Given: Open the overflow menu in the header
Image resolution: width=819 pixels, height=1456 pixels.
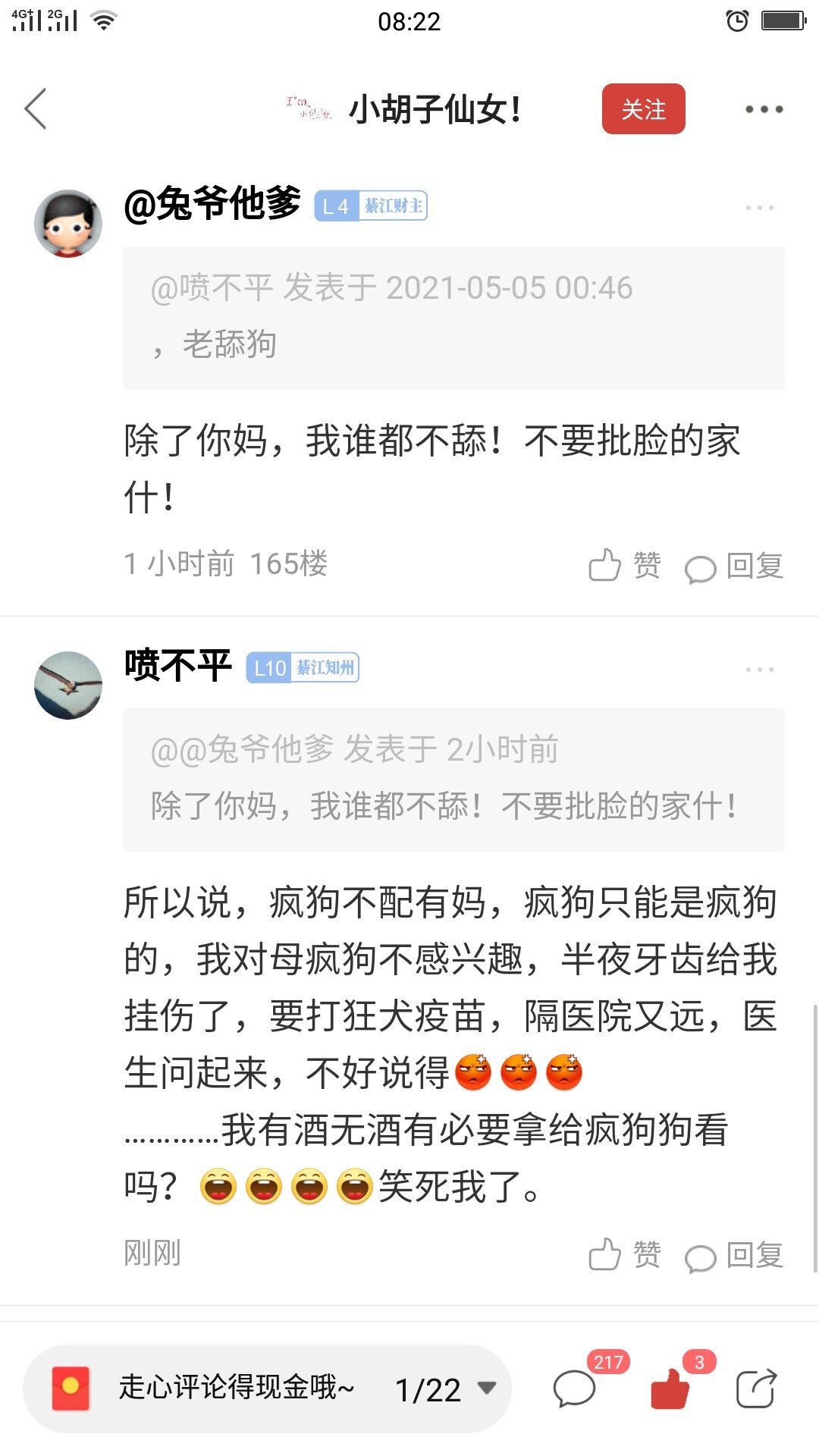Looking at the screenshot, I should point(763,109).
